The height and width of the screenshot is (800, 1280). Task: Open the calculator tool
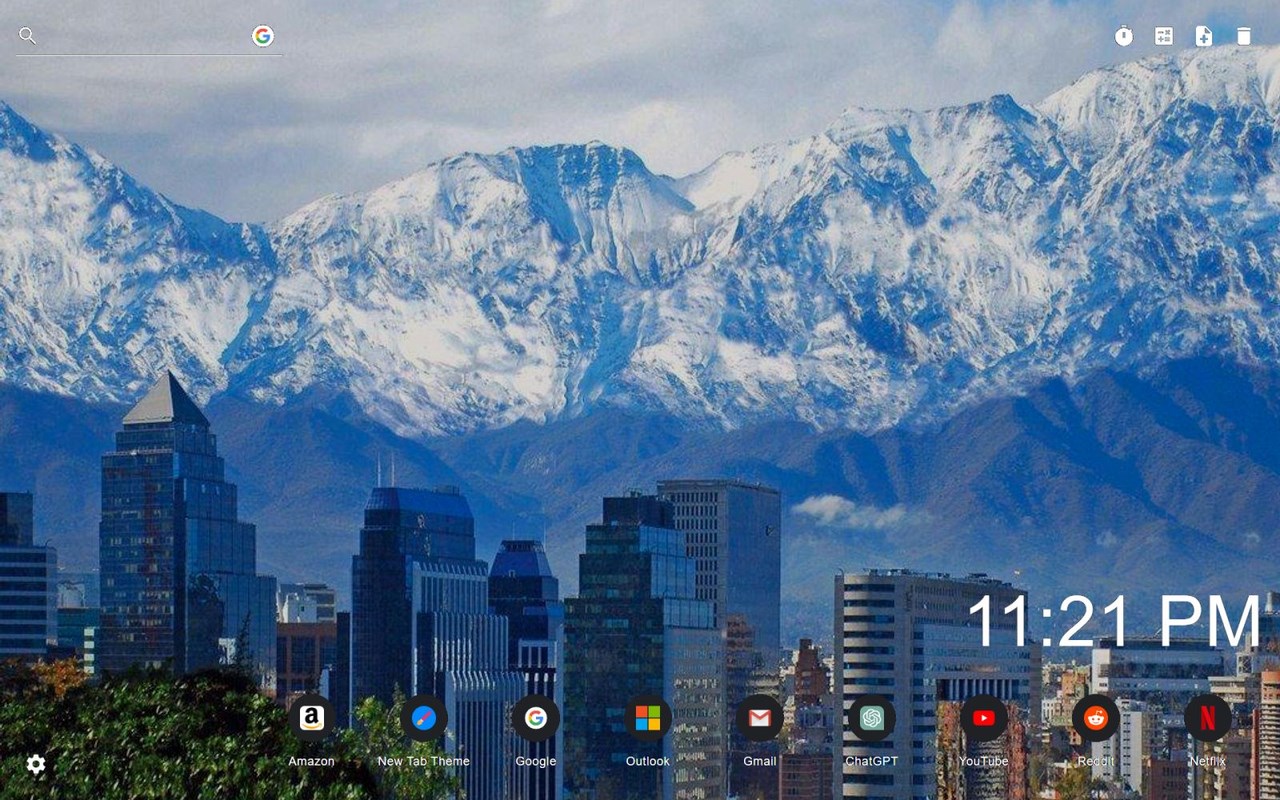1164,37
